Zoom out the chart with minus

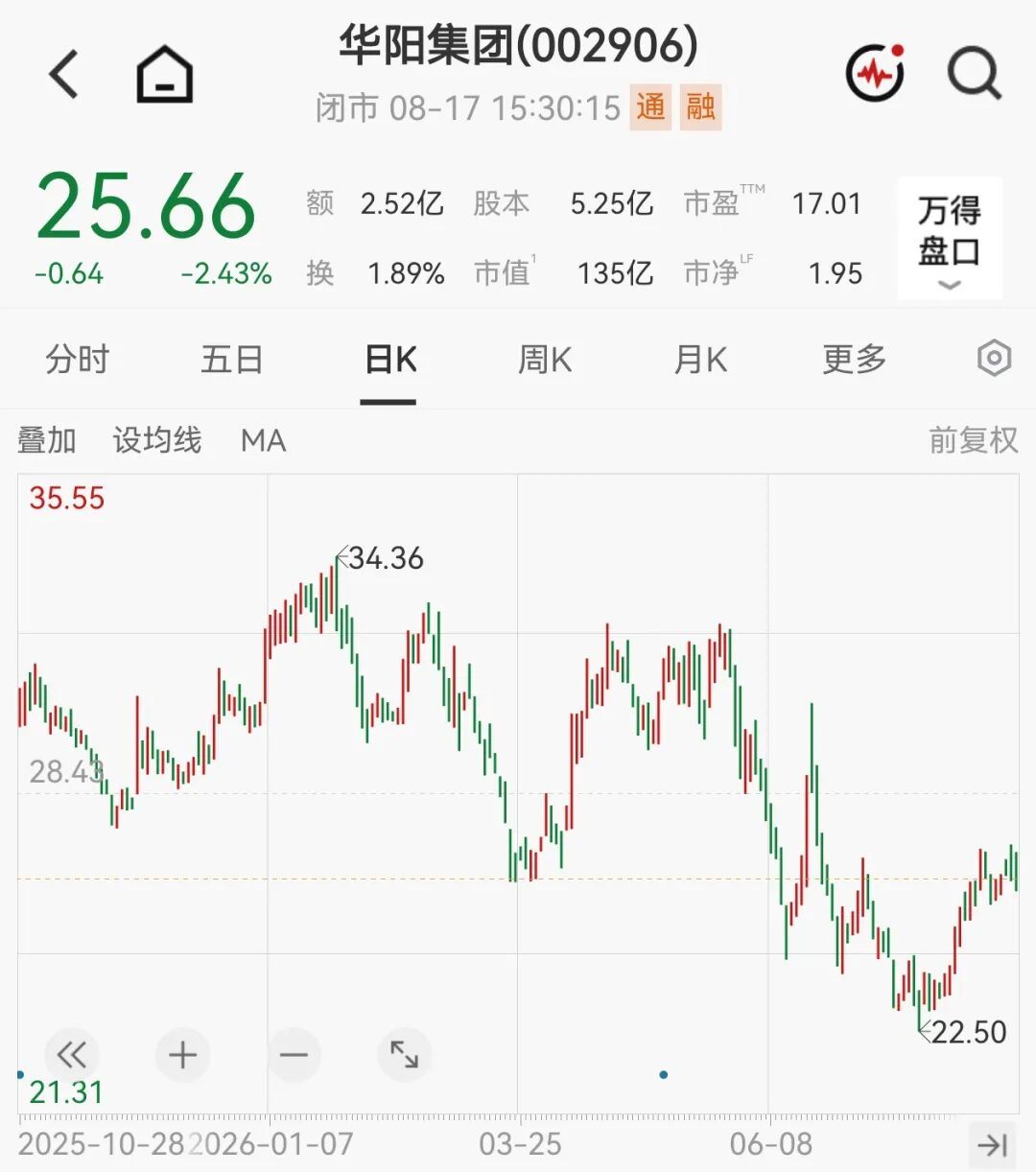[294, 1055]
